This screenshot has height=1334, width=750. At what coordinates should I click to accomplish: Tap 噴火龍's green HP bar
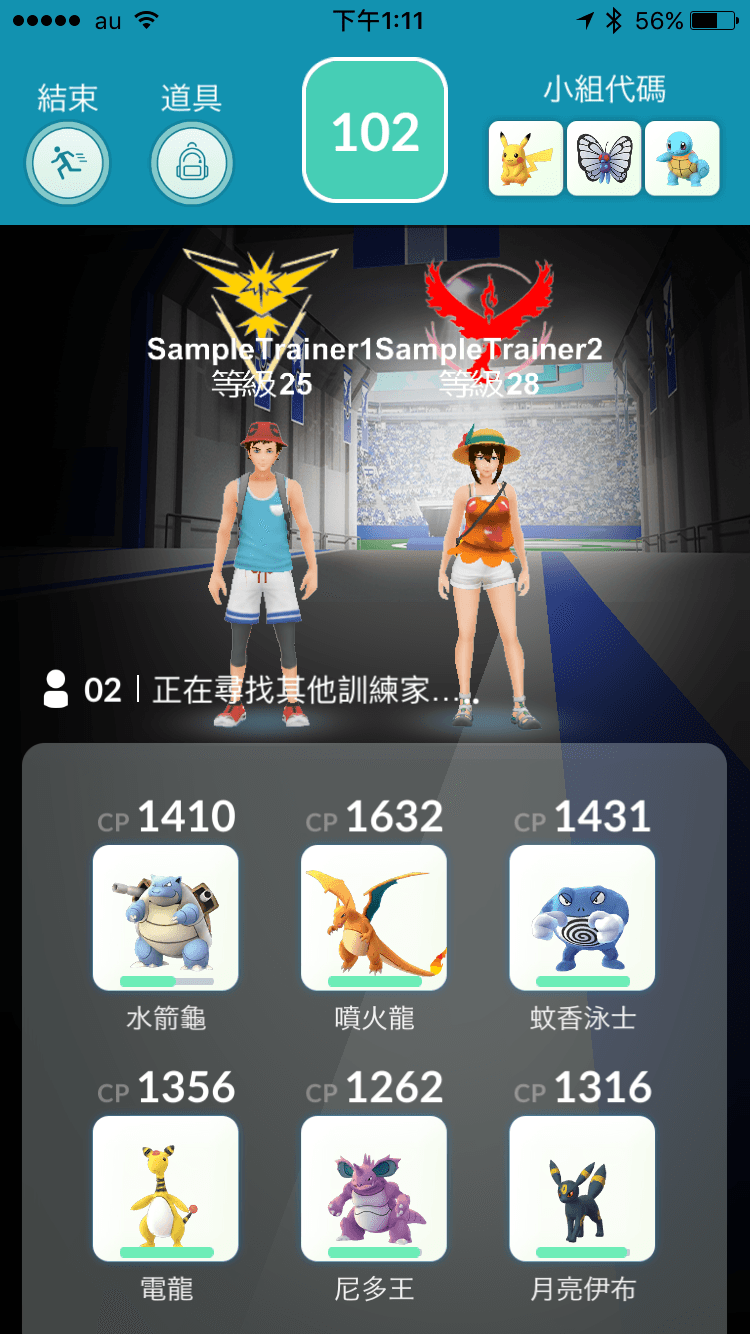(373, 981)
